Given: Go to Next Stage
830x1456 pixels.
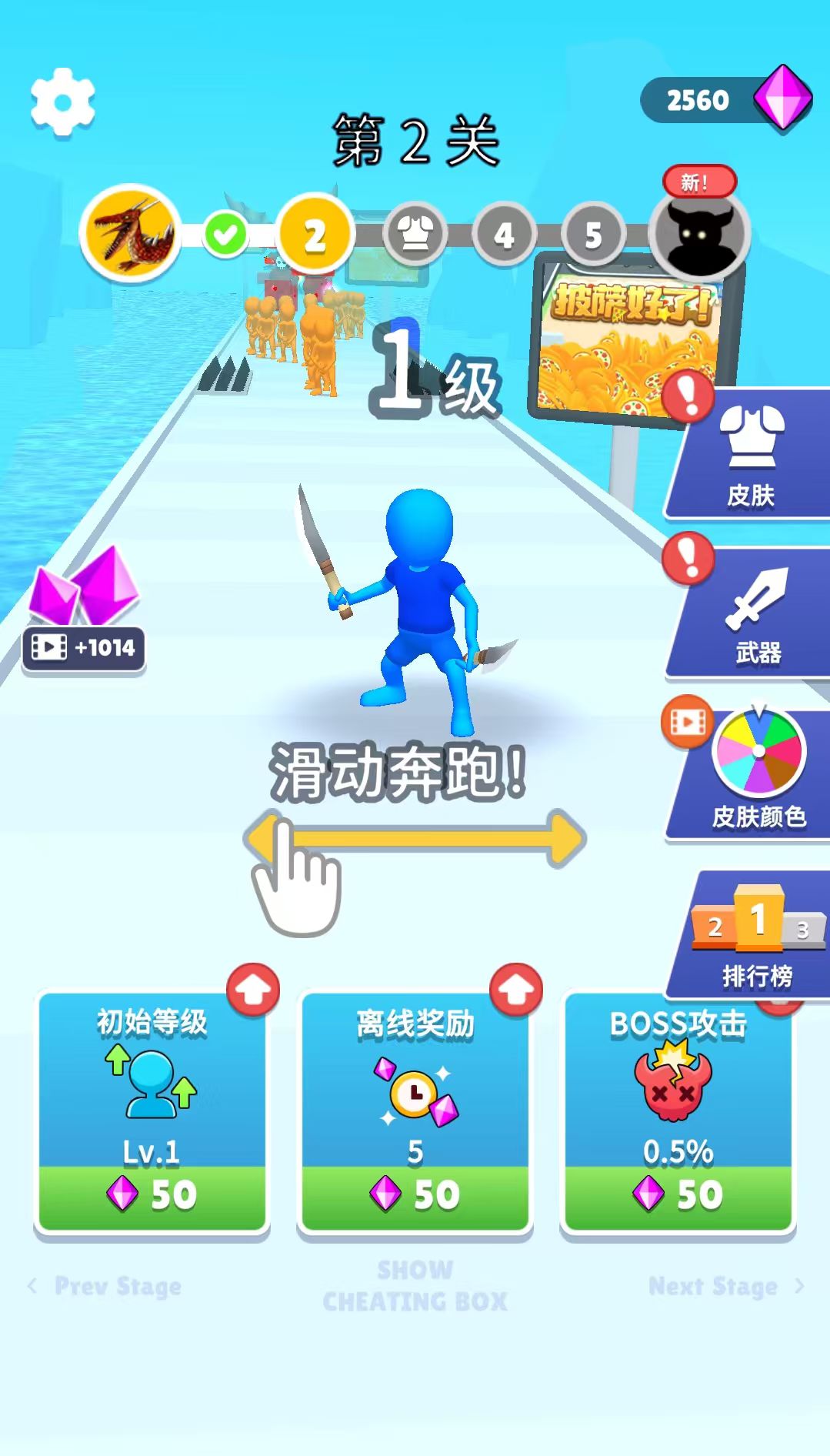Looking at the screenshot, I should (725, 1286).
